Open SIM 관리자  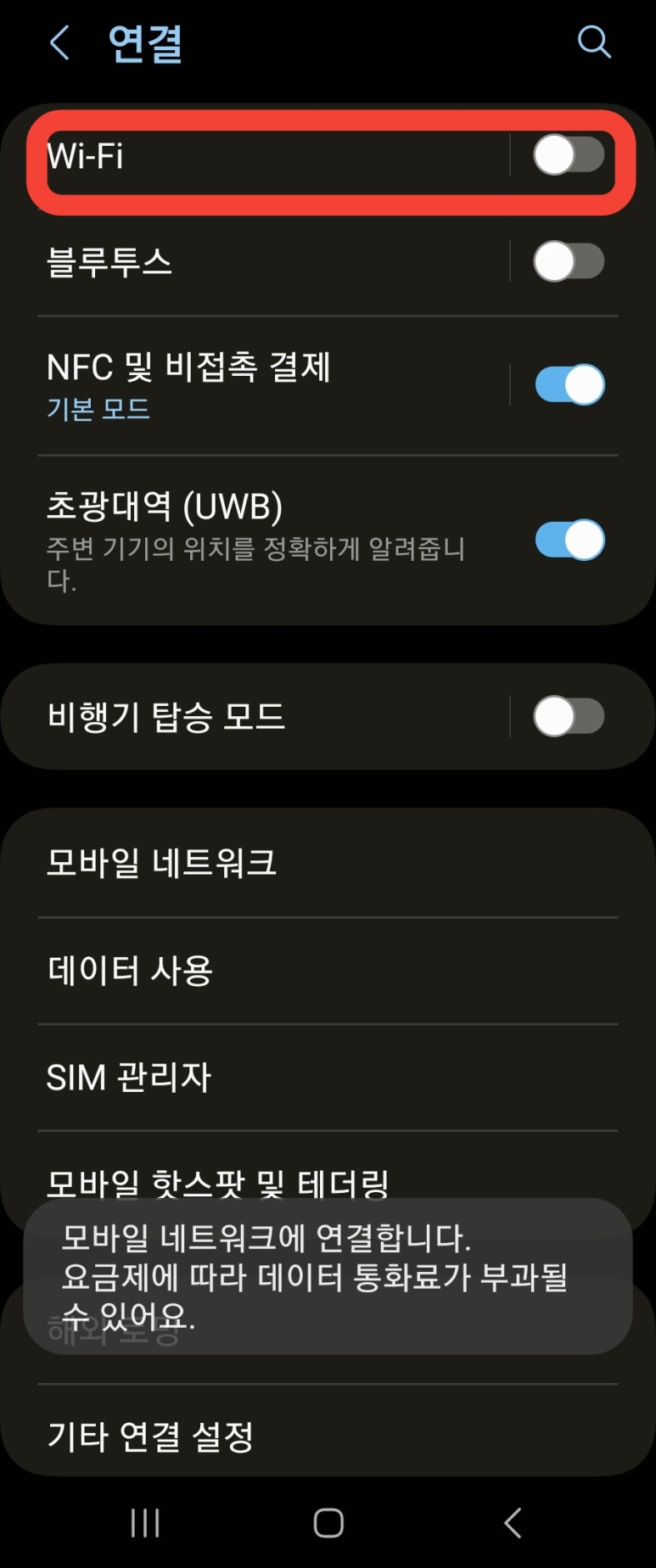click(x=255, y=1077)
